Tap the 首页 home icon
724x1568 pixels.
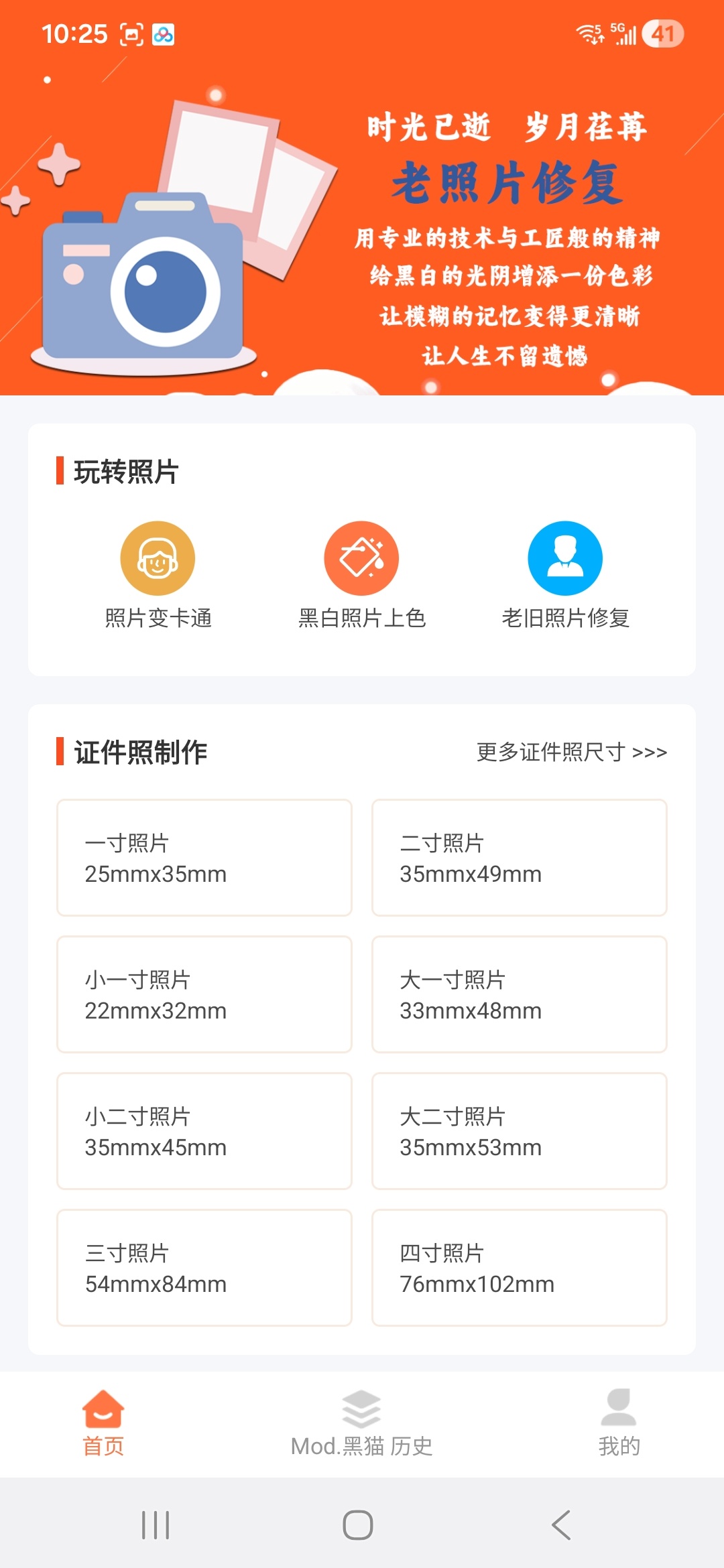(101, 1411)
